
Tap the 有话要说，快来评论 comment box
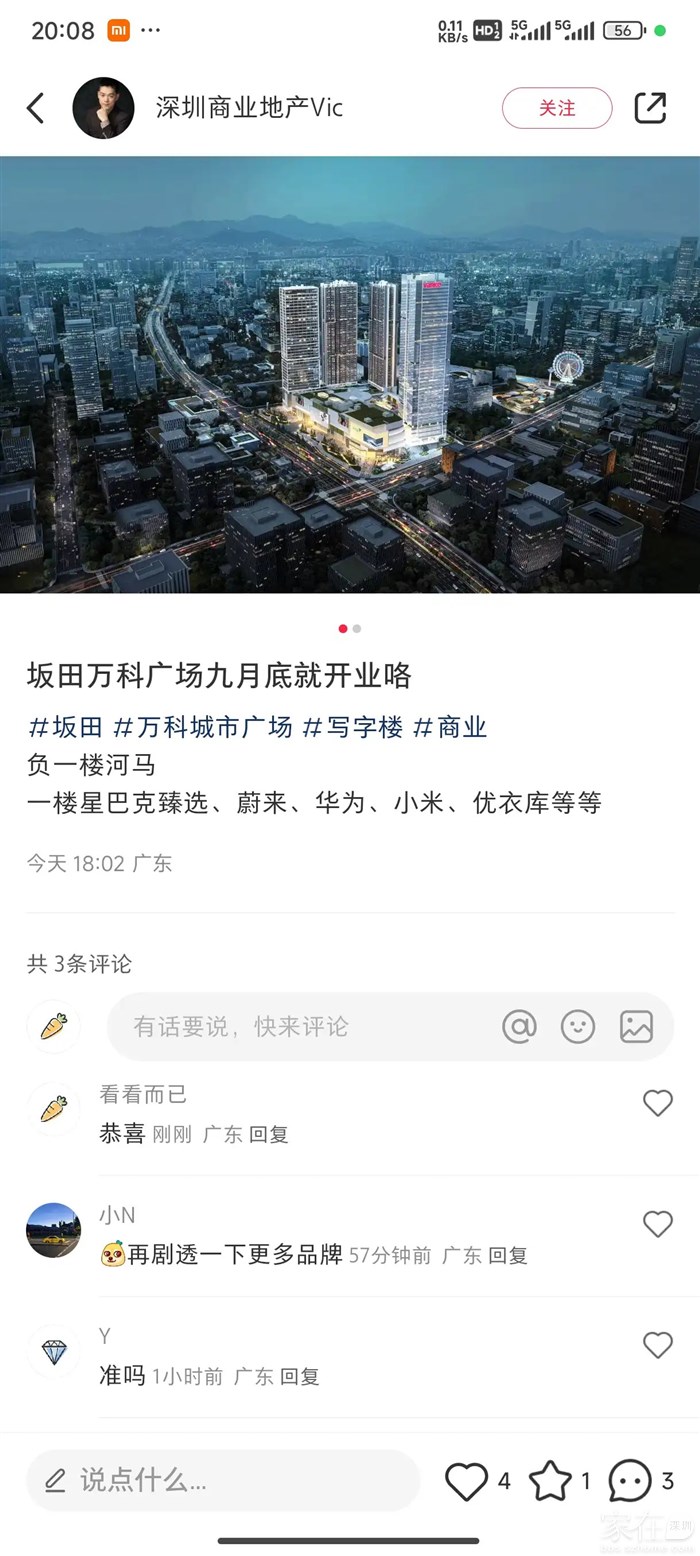(300, 1027)
